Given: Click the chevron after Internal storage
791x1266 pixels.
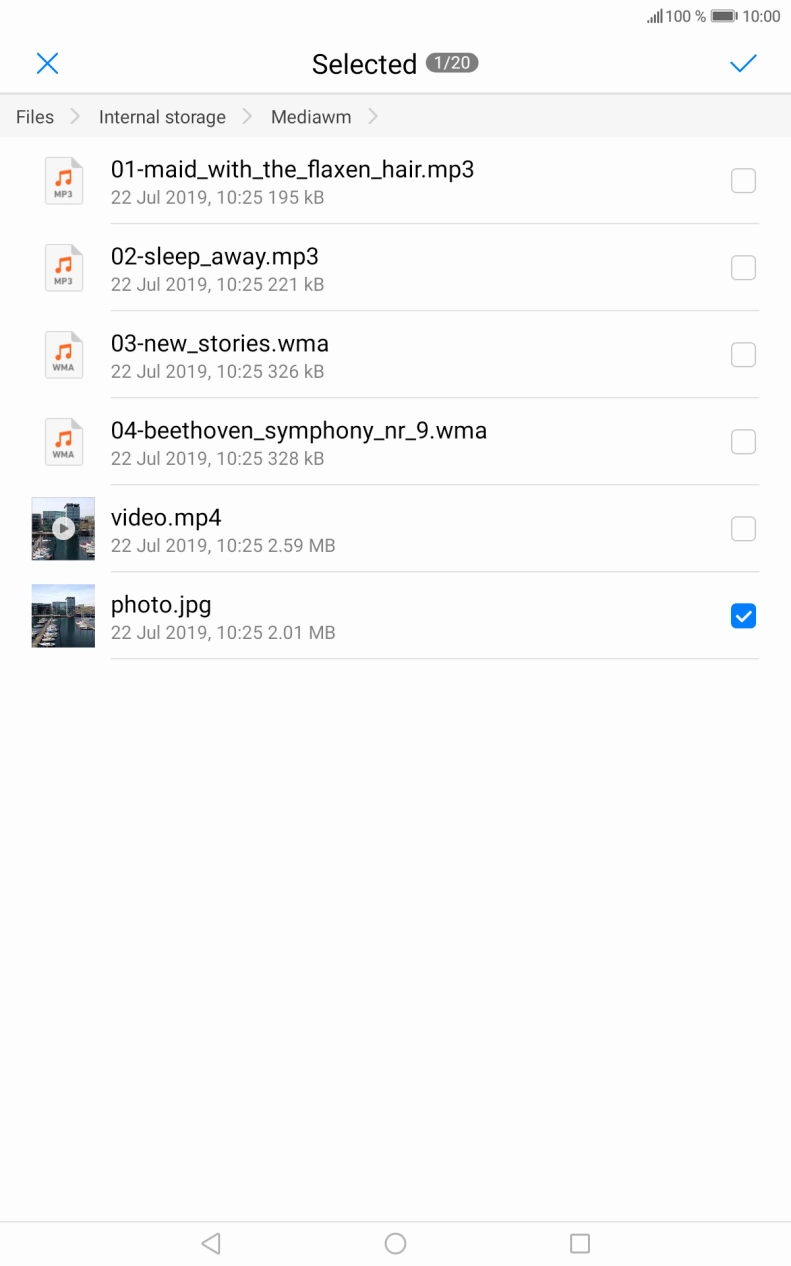Looking at the screenshot, I should [247, 116].
